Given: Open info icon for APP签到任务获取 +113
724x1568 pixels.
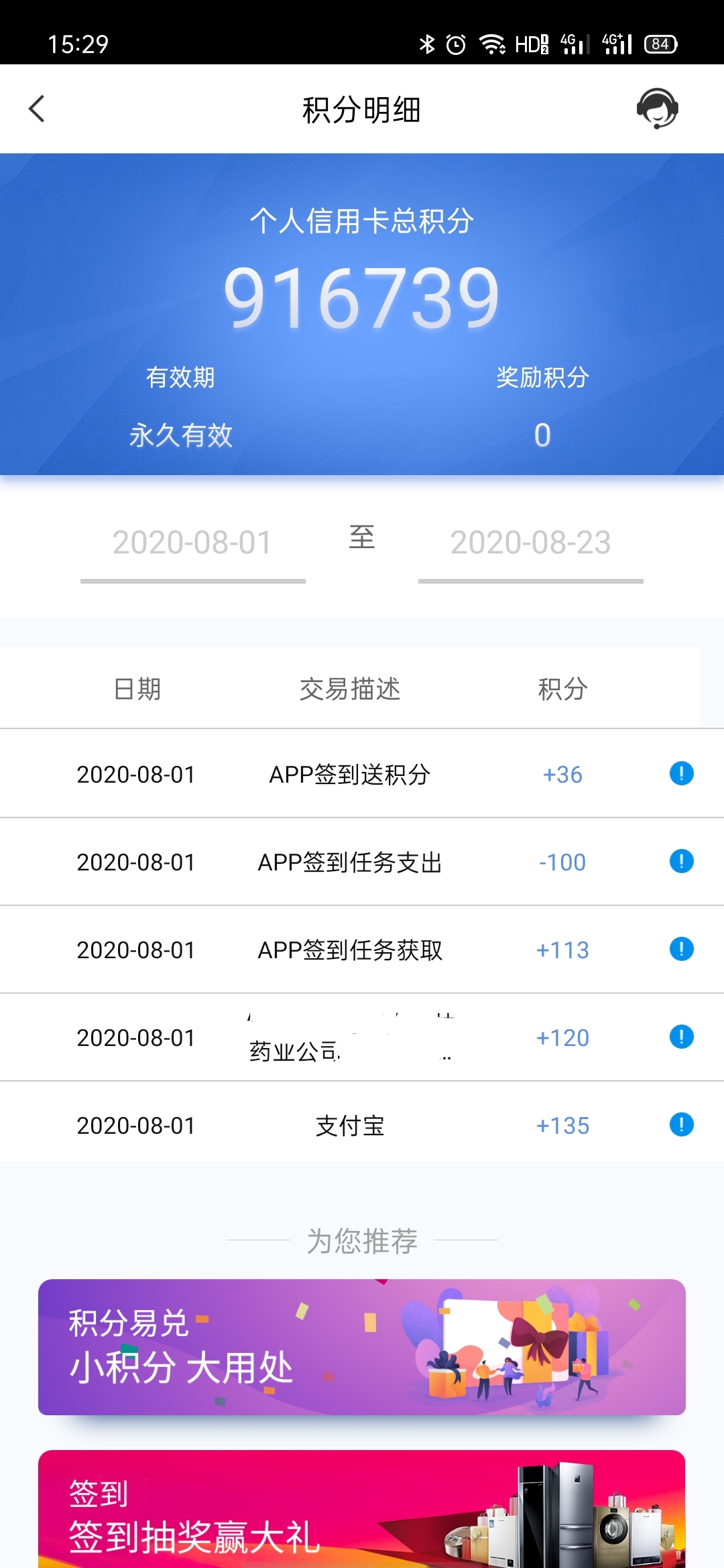Looking at the screenshot, I should pos(681,949).
